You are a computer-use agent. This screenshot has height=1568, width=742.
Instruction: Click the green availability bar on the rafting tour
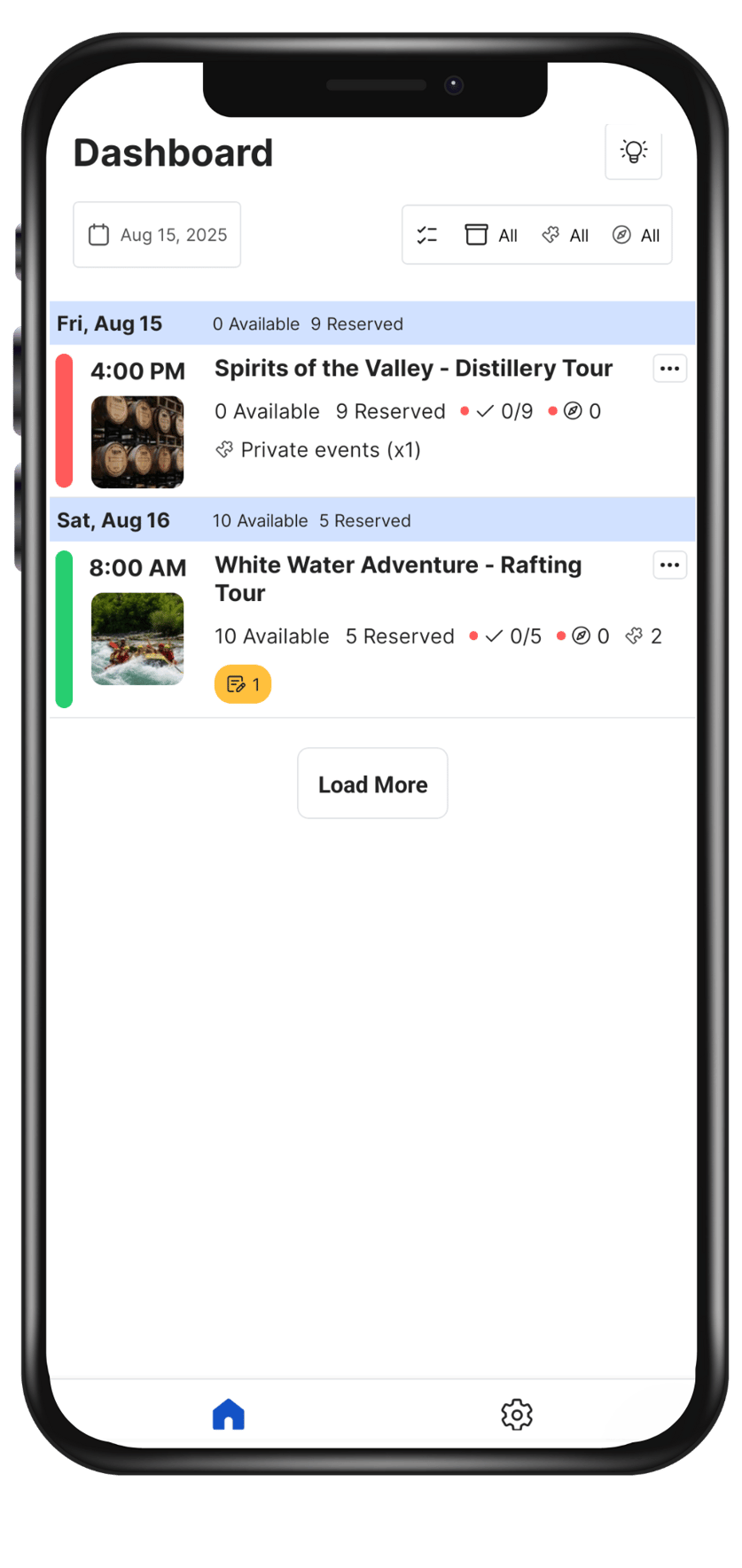(63, 628)
